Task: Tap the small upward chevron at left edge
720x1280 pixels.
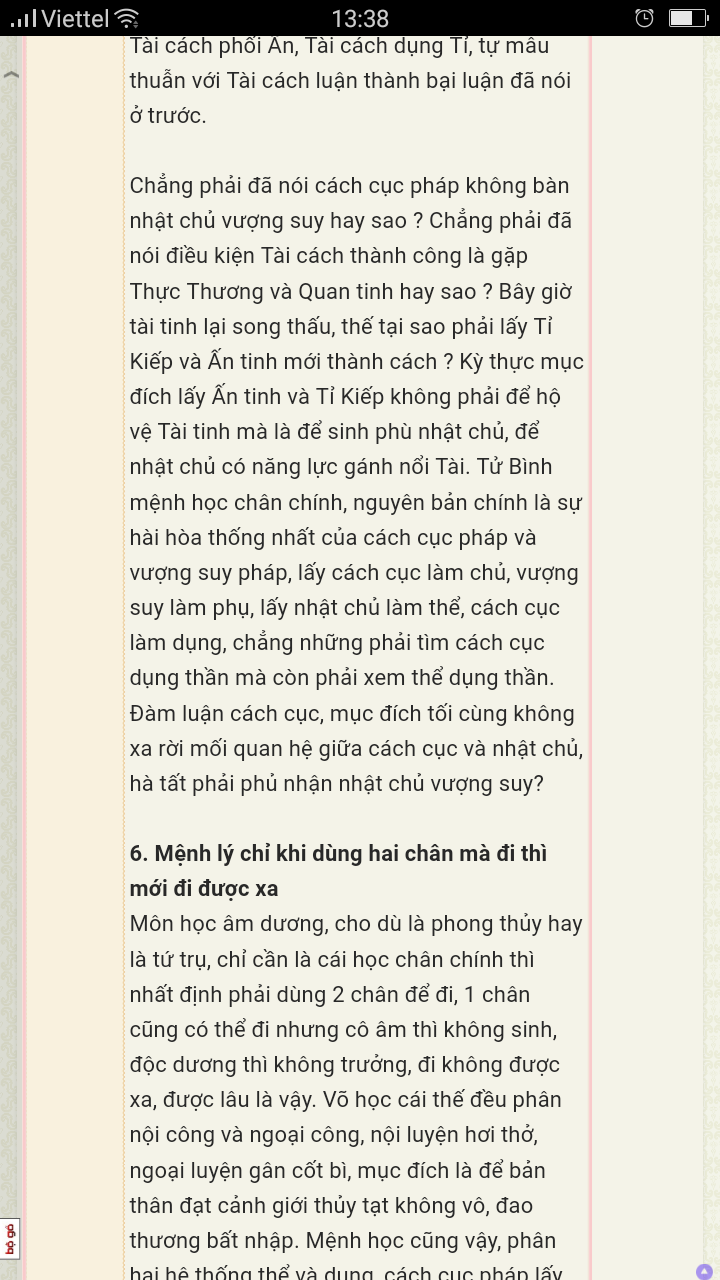Action: pyautogui.click(x=12, y=75)
